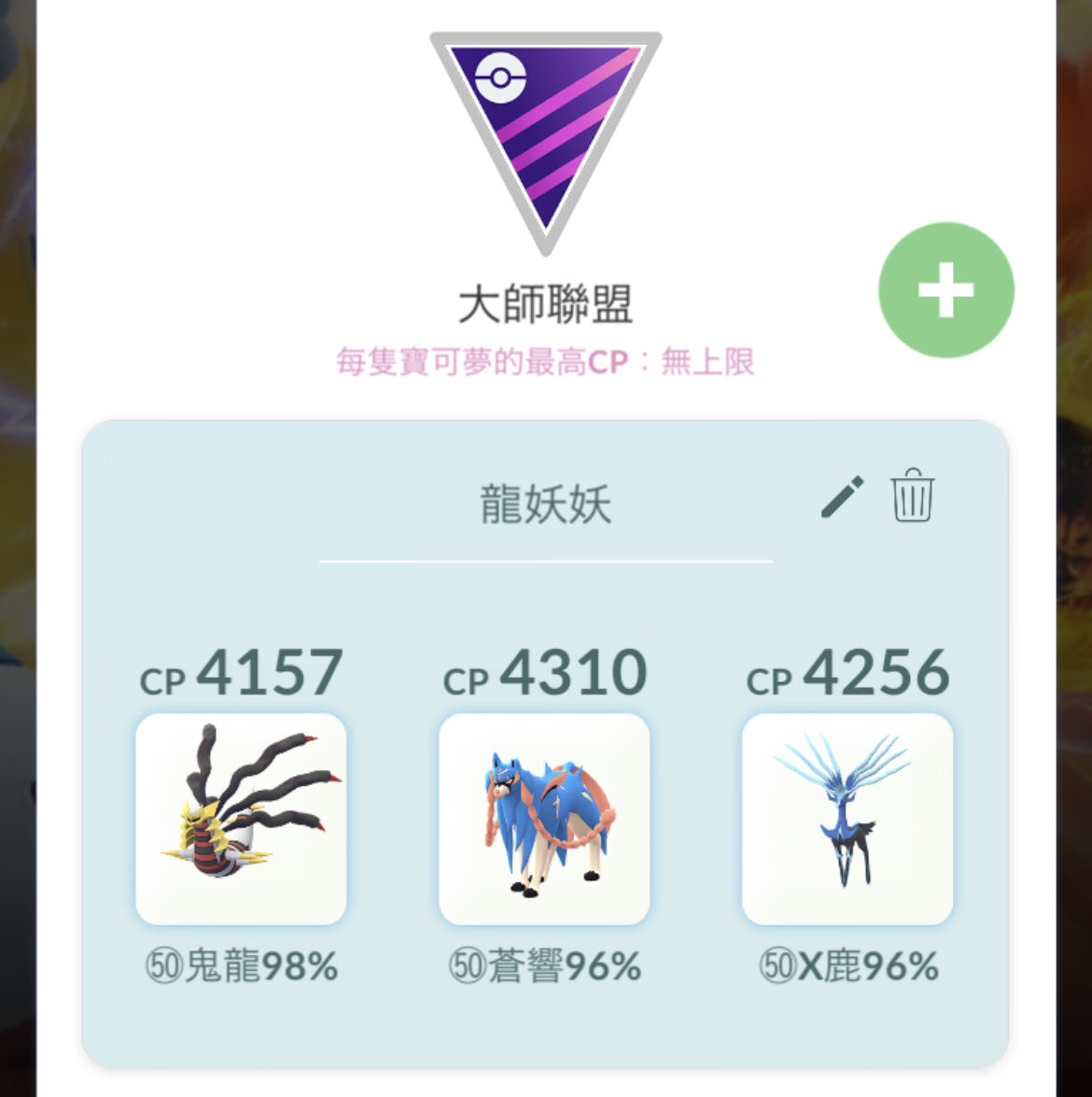1092x1097 pixels.
Task: Edit the 龍妖妖 team name
Action: [x=841, y=497]
